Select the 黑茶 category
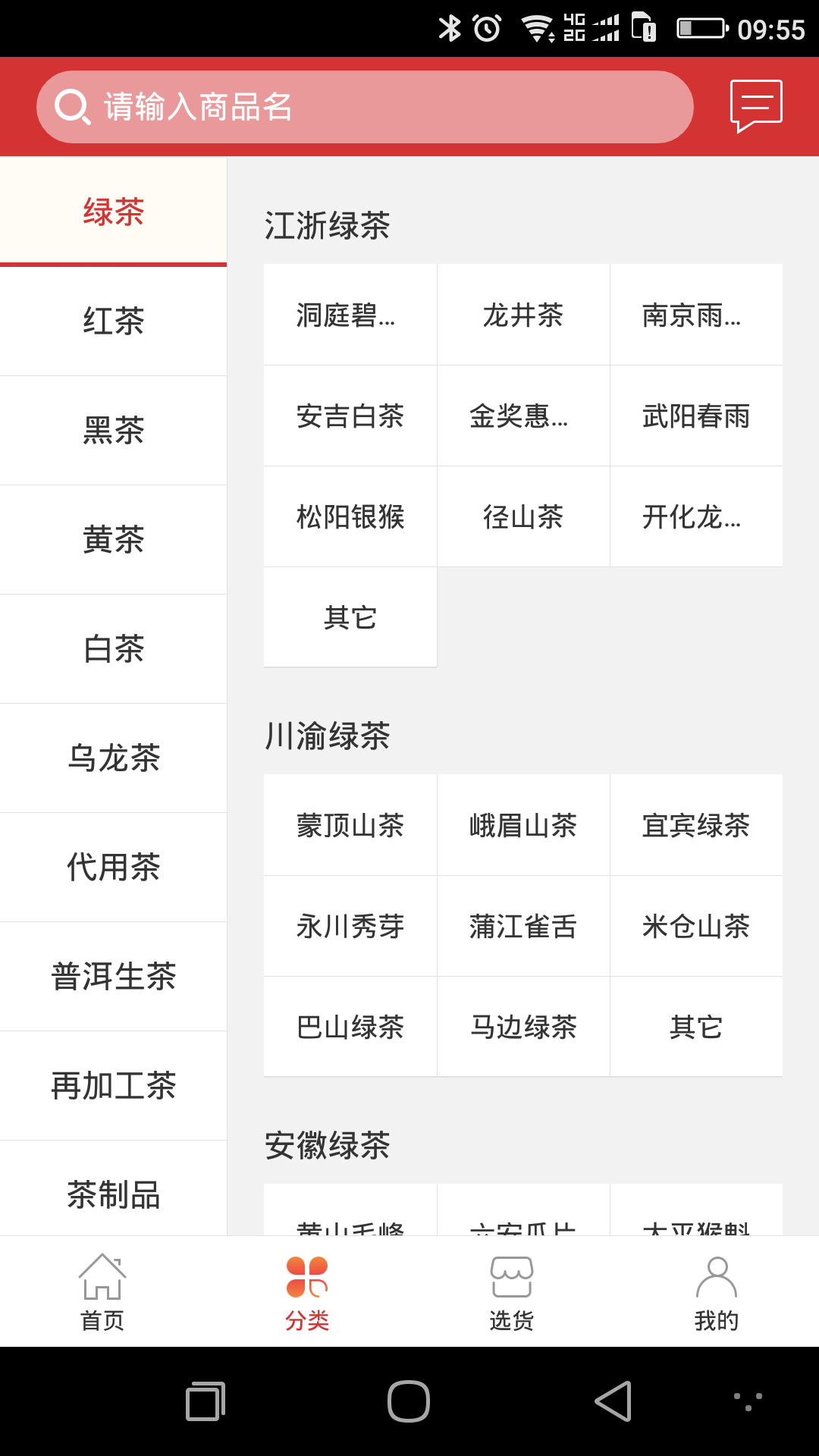 pyautogui.click(x=114, y=430)
